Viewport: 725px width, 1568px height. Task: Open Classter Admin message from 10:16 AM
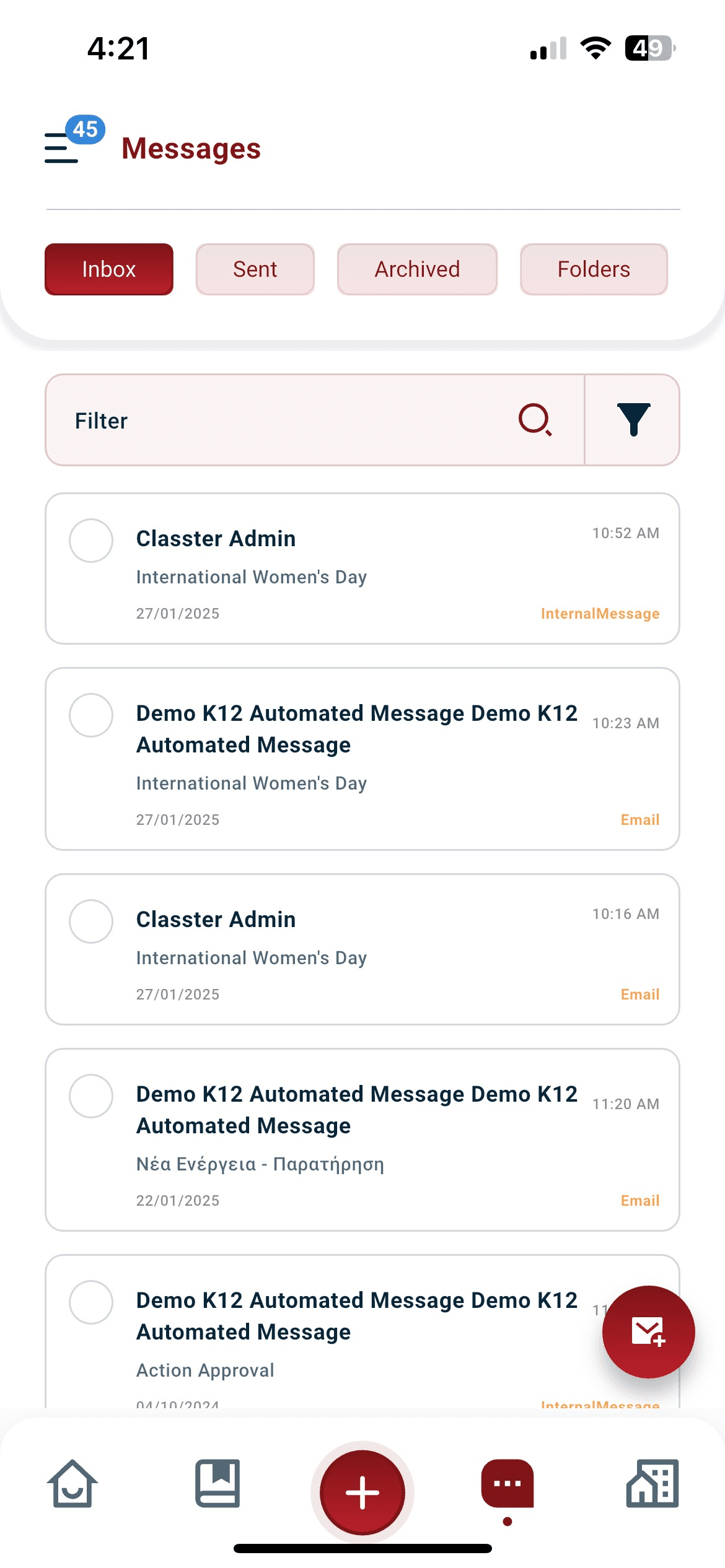coord(362,949)
